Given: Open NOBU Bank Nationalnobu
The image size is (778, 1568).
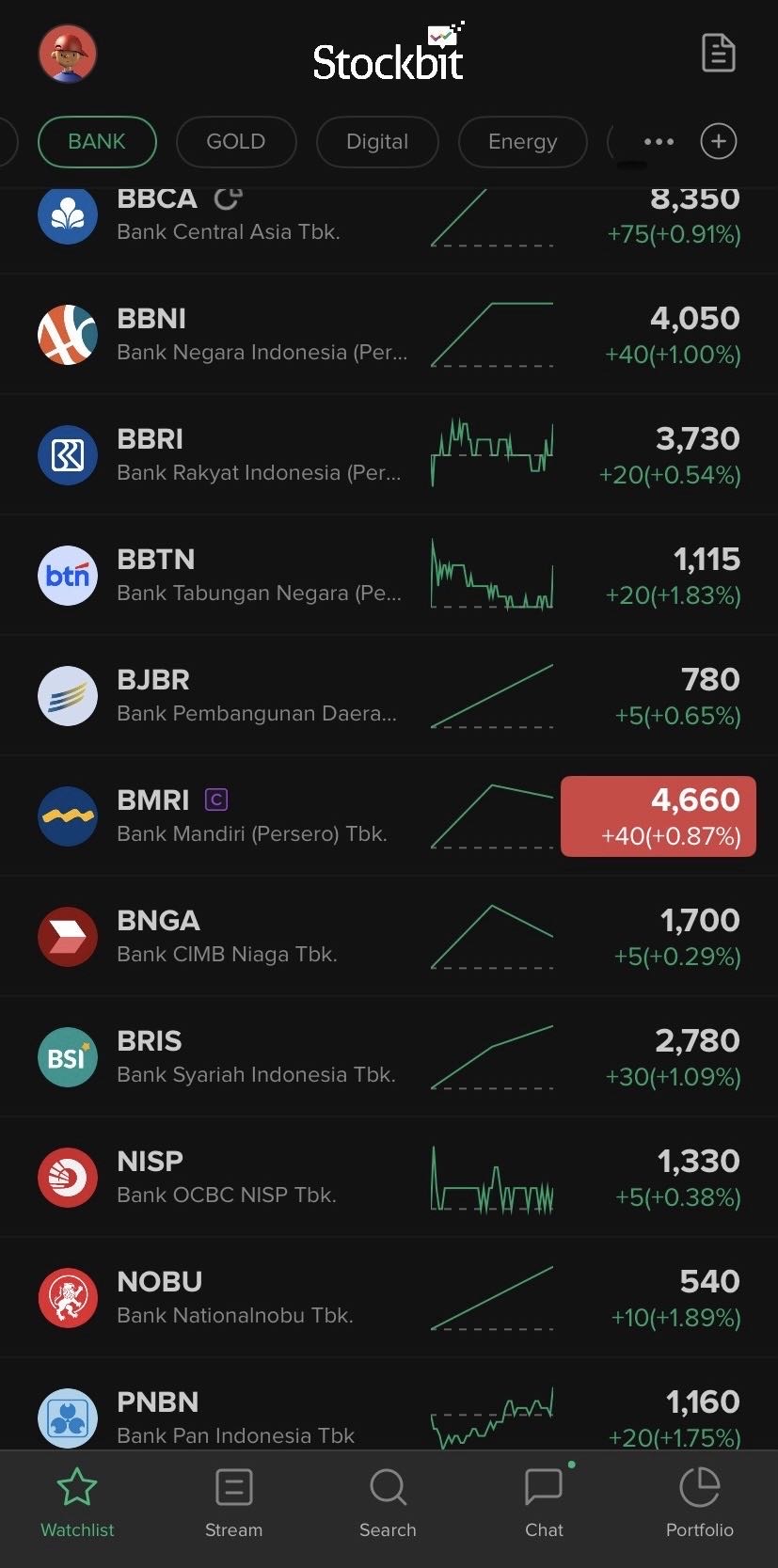Looking at the screenshot, I should pyautogui.click(x=389, y=1298).
